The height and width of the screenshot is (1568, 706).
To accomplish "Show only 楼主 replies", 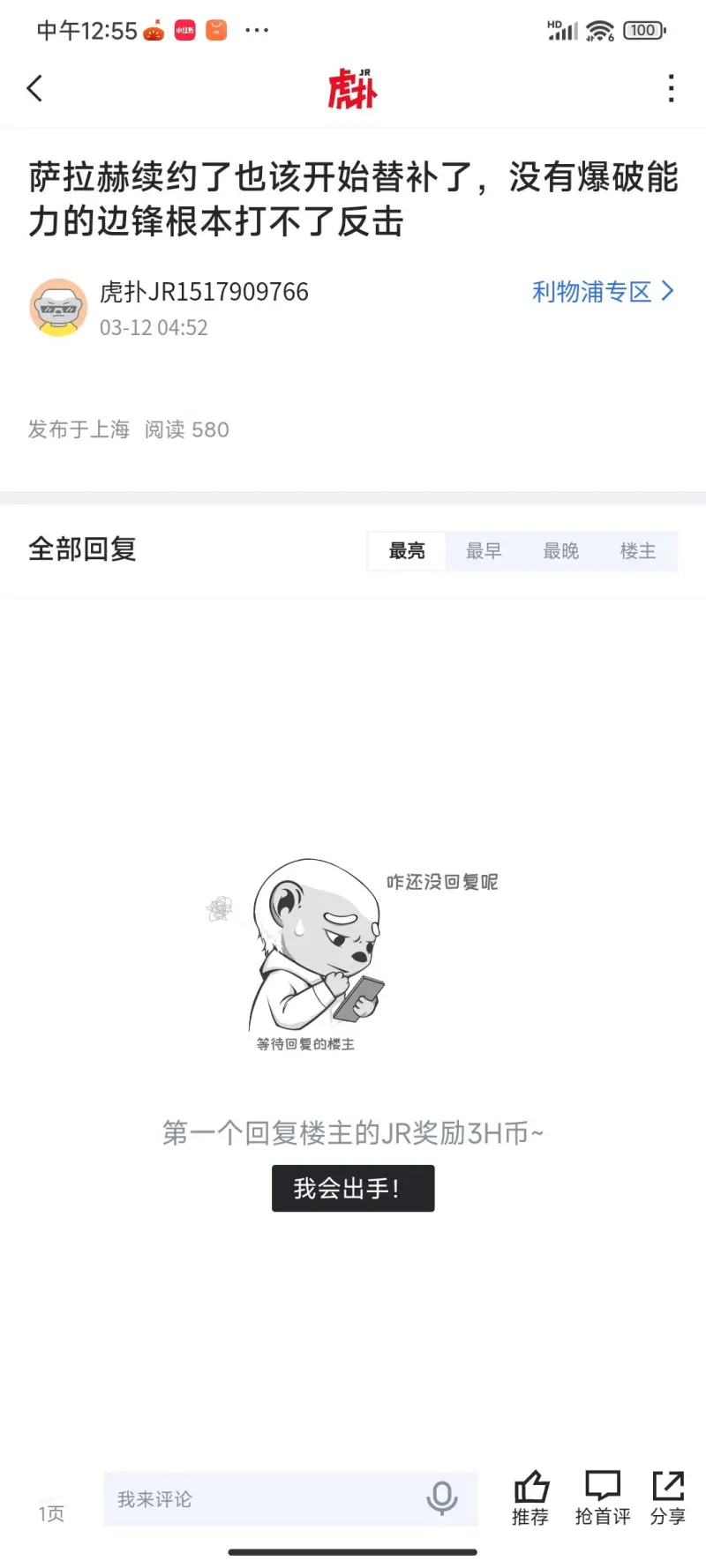I will click(638, 551).
